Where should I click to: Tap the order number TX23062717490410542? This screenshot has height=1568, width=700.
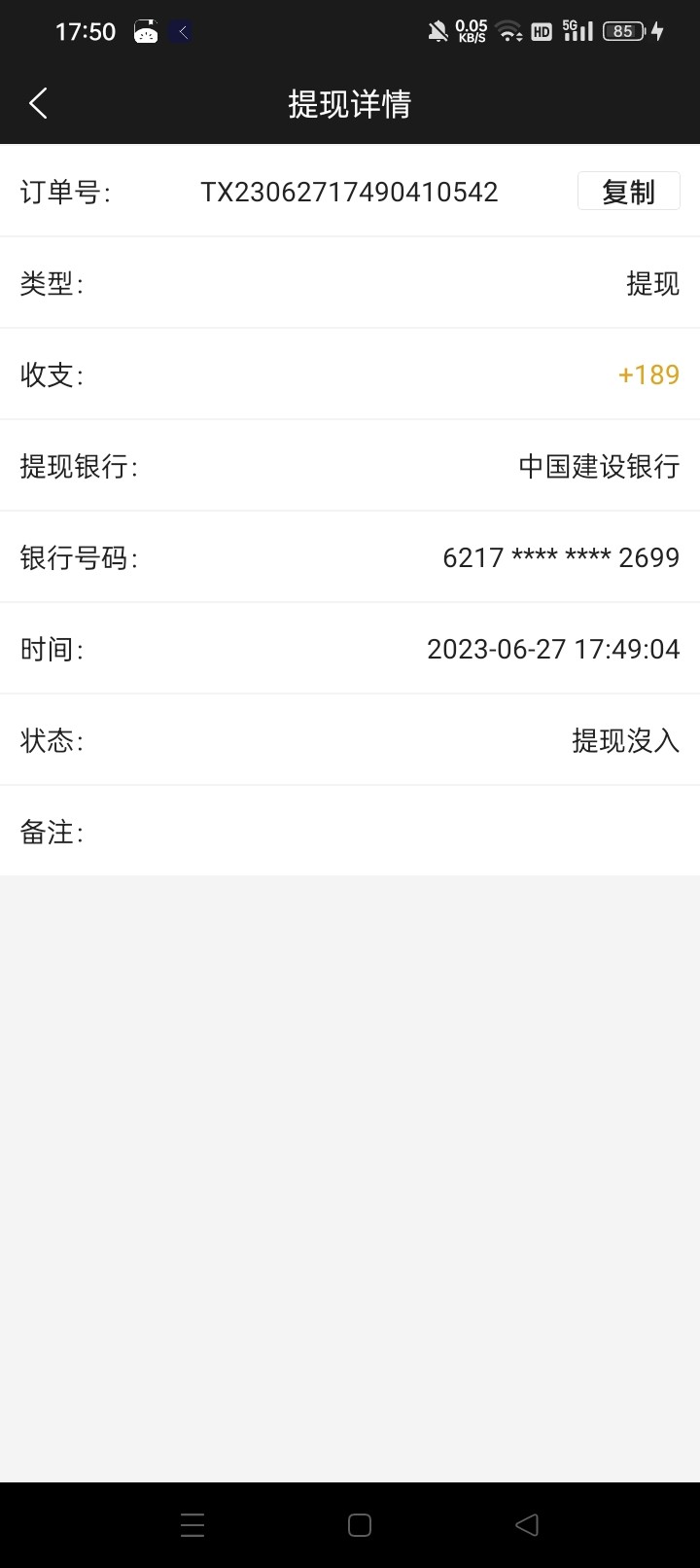pos(350,192)
